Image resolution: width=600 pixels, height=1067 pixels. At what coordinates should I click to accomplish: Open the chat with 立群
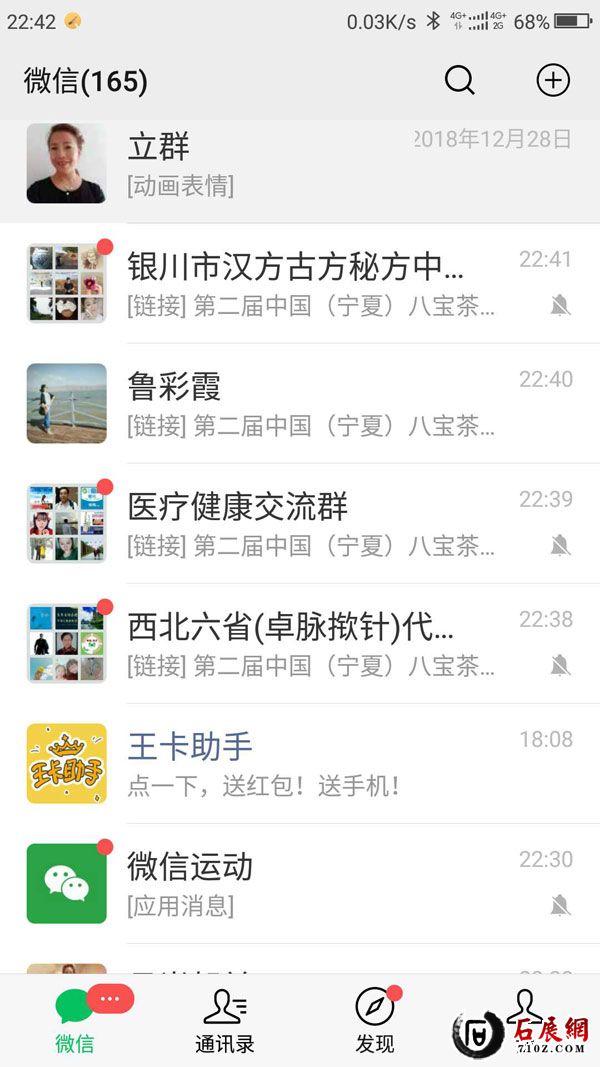300,165
